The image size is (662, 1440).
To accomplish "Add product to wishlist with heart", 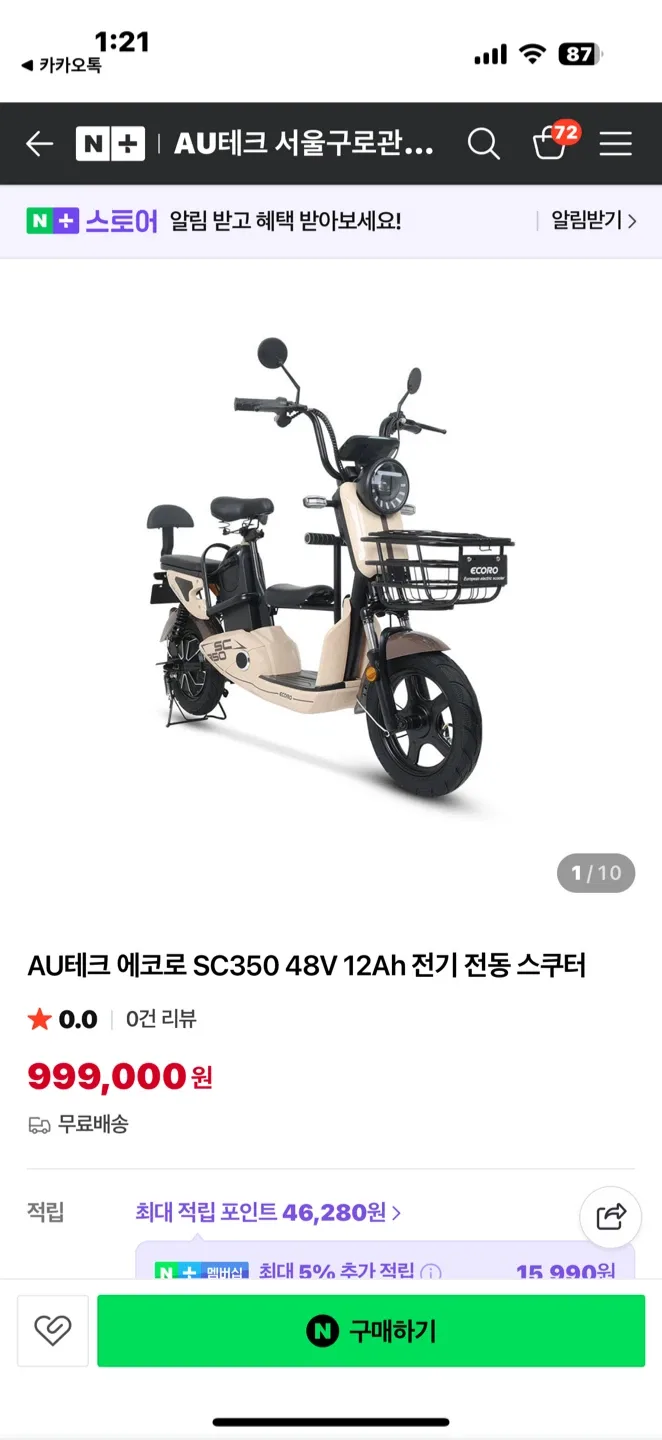I will 53,1330.
